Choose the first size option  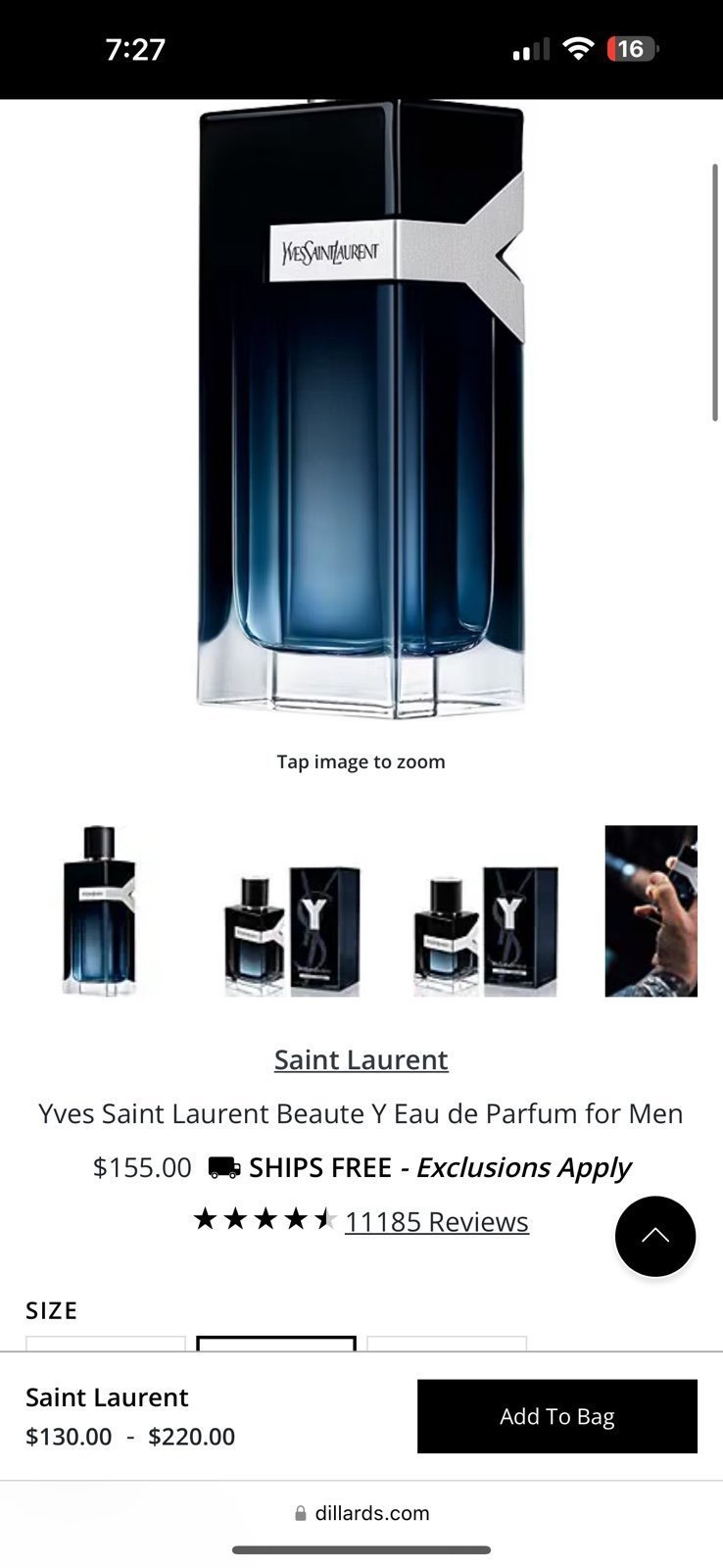106,1344
